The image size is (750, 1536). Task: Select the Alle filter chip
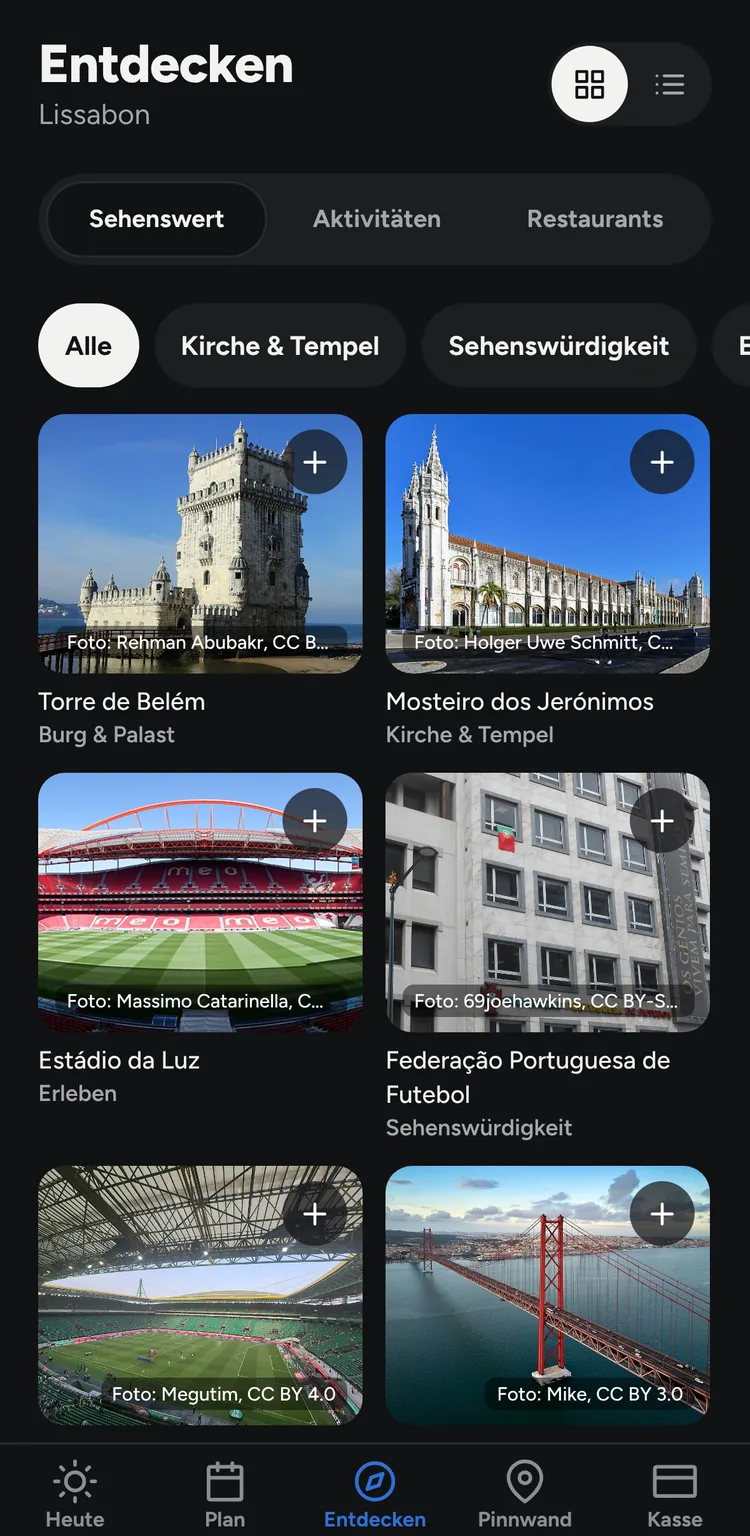click(89, 346)
